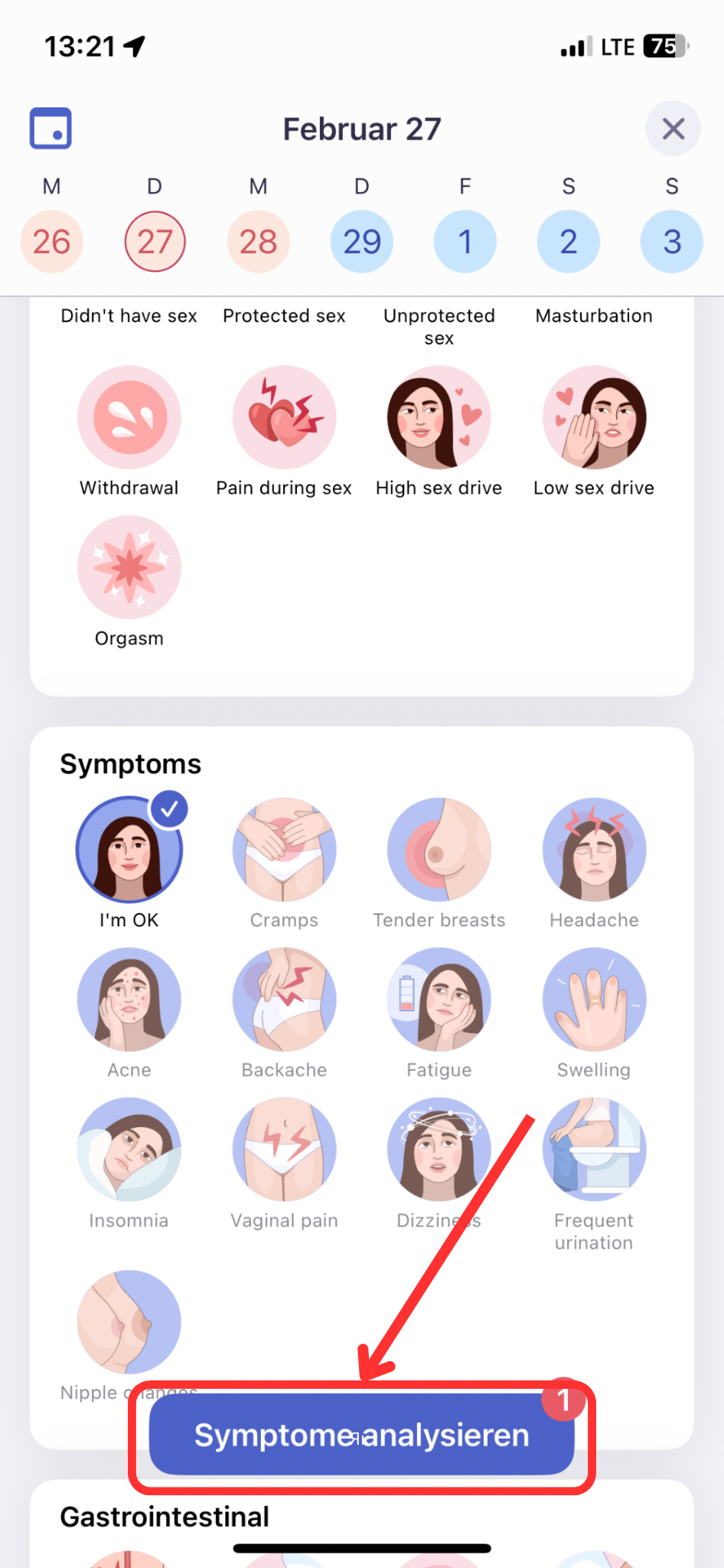Viewport: 724px width, 1568px height.
Task: Log Fatigue symptom
Action: coord(439,1000)
